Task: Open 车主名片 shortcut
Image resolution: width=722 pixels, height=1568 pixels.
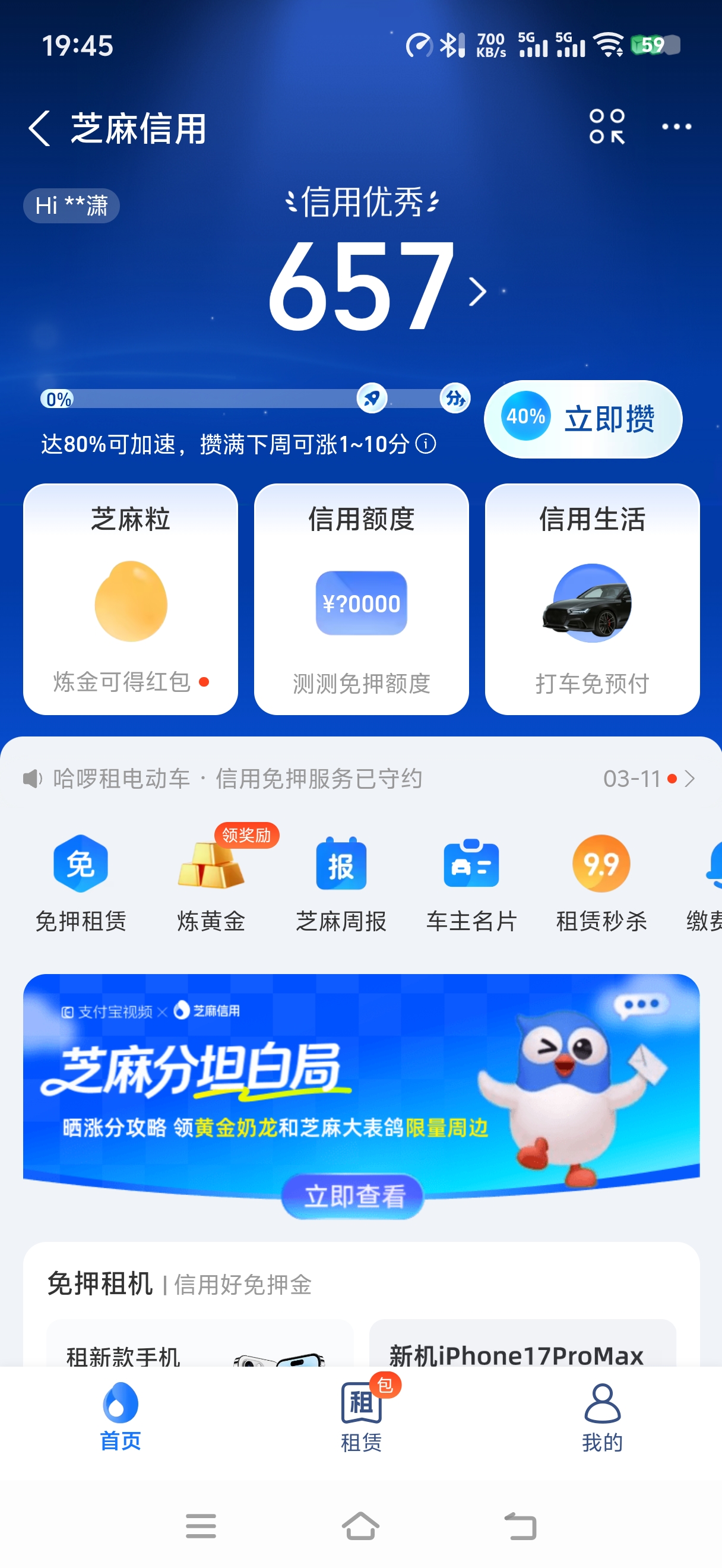Action: point(471,883)
